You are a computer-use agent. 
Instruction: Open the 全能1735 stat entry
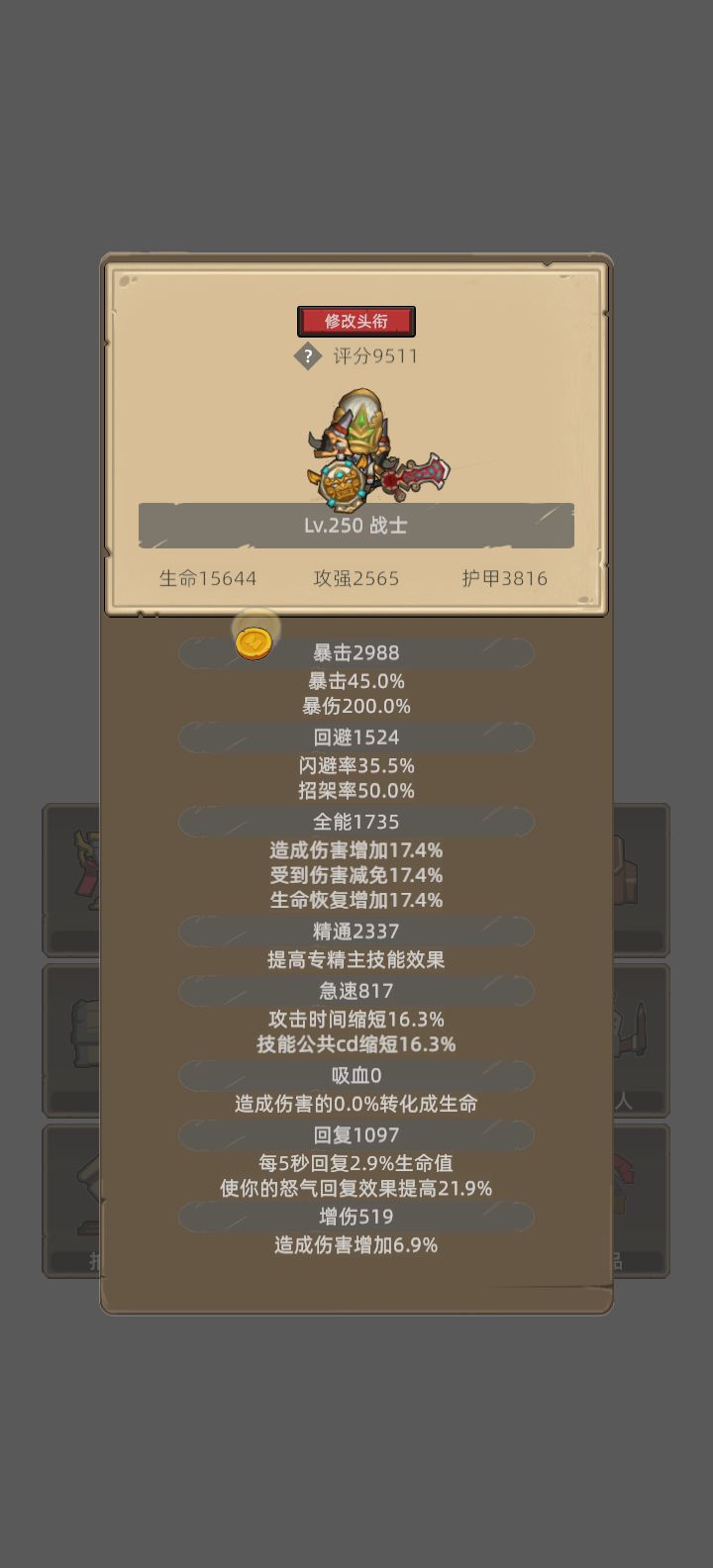[355, 822]
